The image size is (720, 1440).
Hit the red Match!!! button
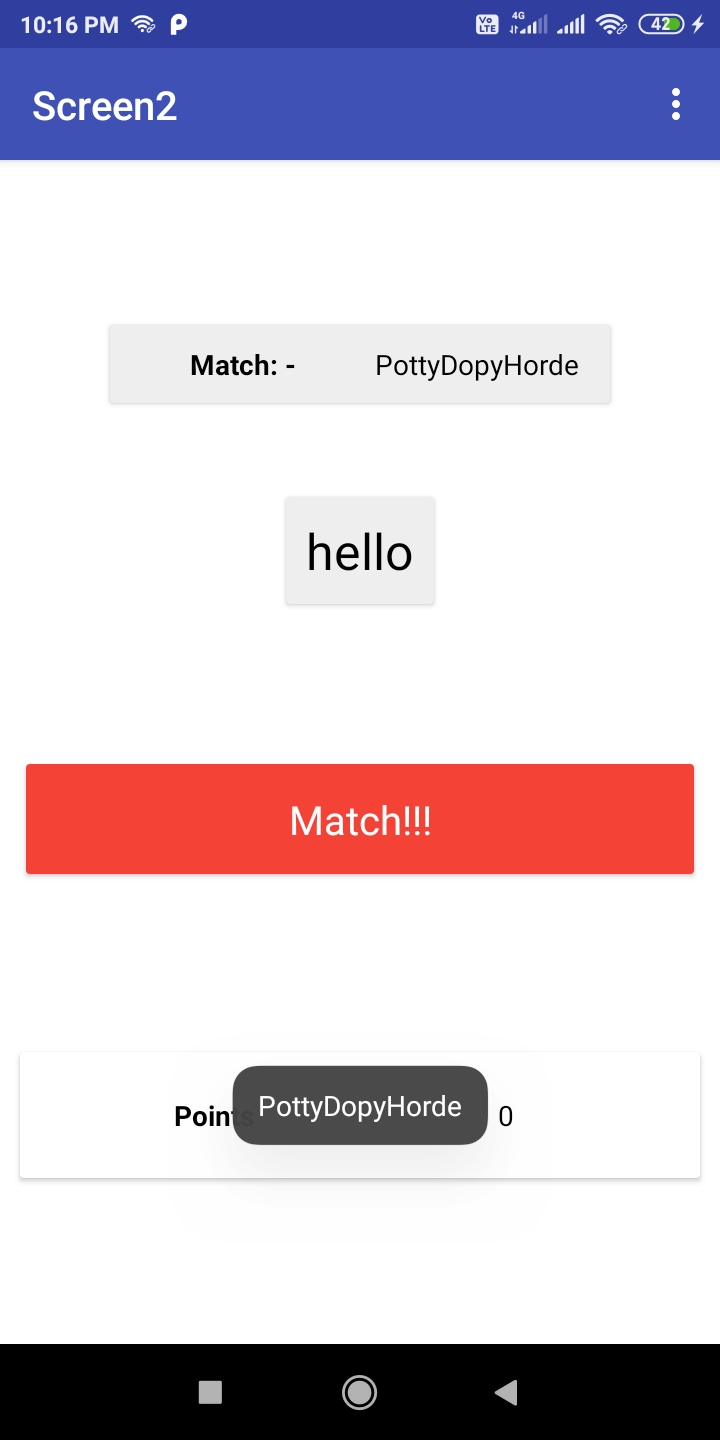(359, 819)
